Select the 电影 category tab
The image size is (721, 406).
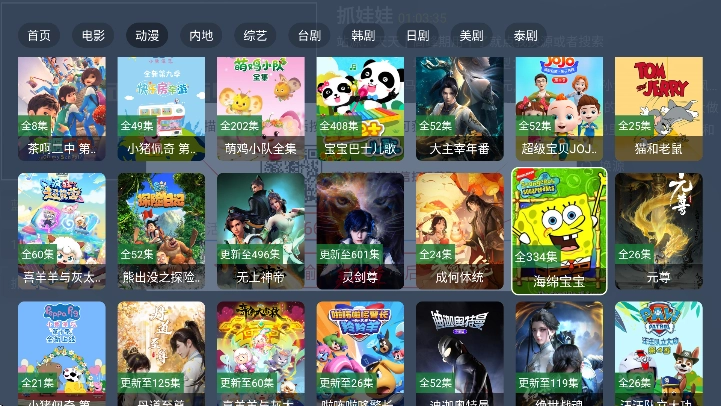pyautogui.click(x=93, y=35)
